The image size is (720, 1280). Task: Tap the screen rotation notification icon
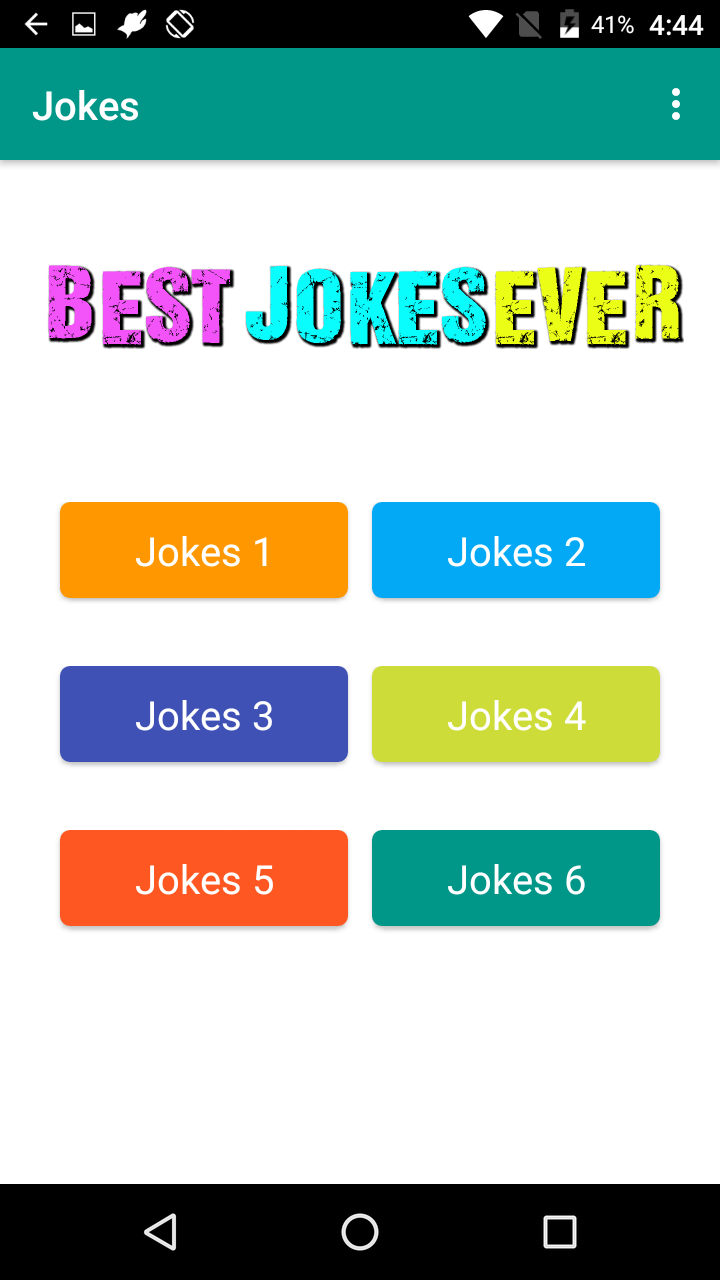(x=180, y=22)
